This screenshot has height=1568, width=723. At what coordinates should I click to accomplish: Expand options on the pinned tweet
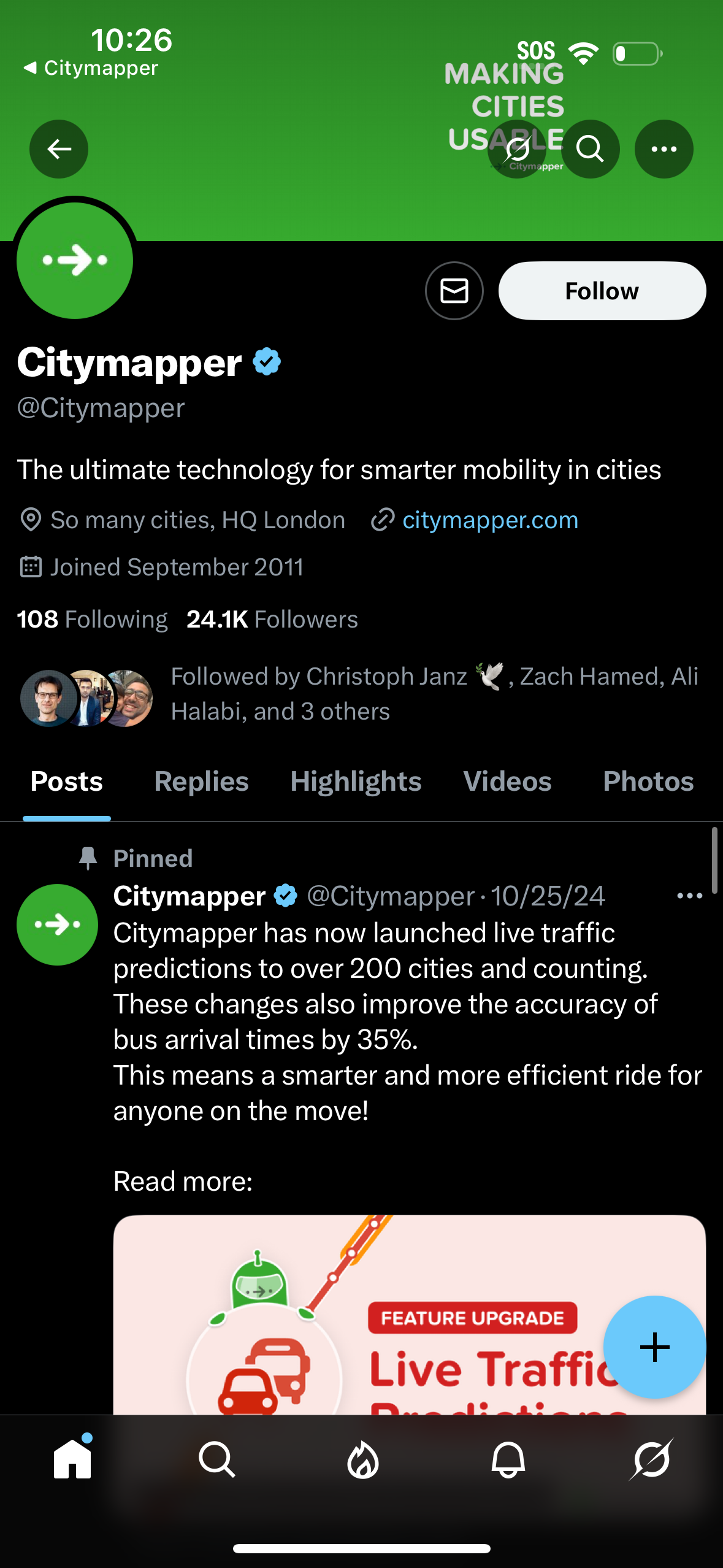pos(689,896)
